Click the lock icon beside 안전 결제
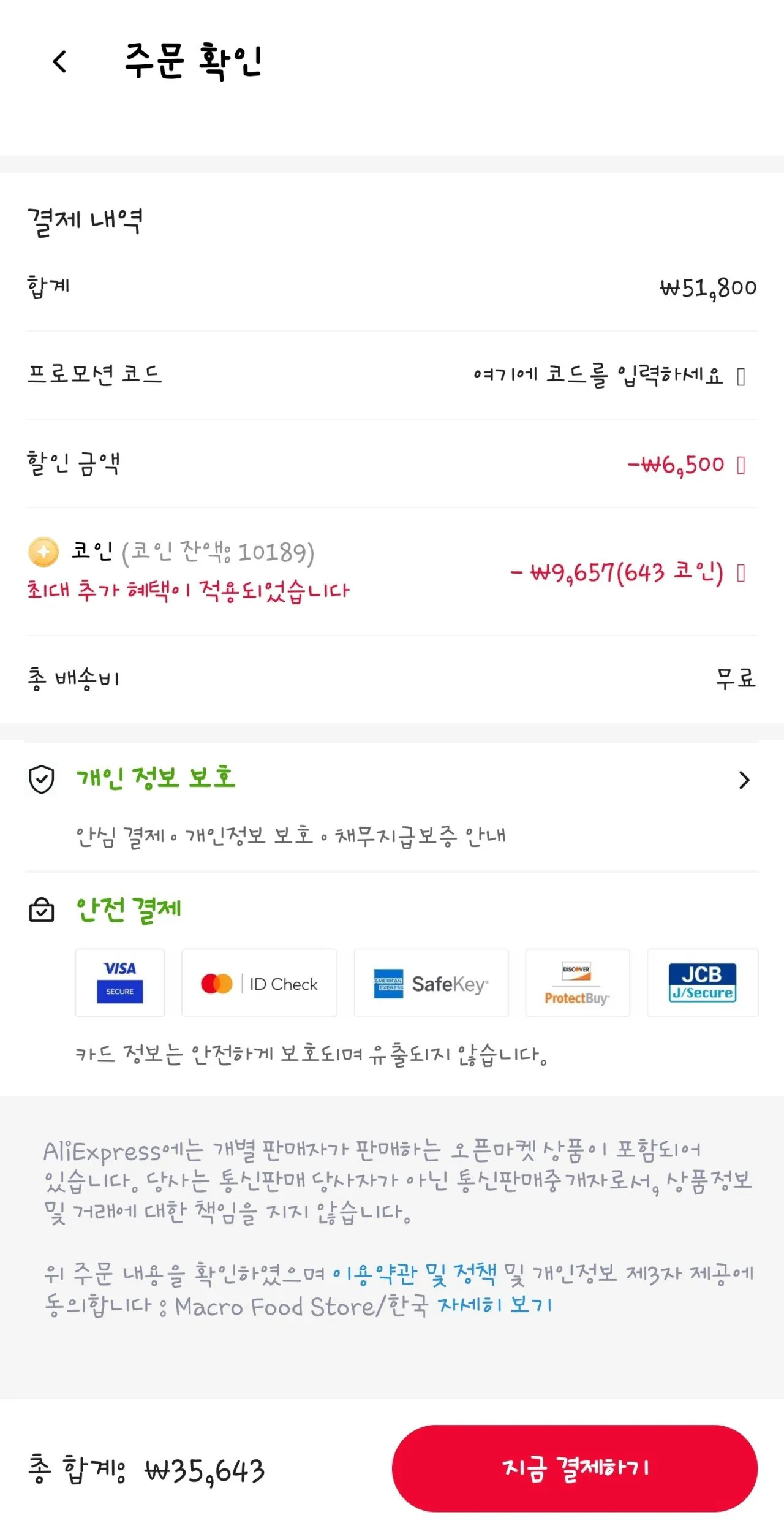Screen dimensions: 784x1534 click(x=41, y=910)
